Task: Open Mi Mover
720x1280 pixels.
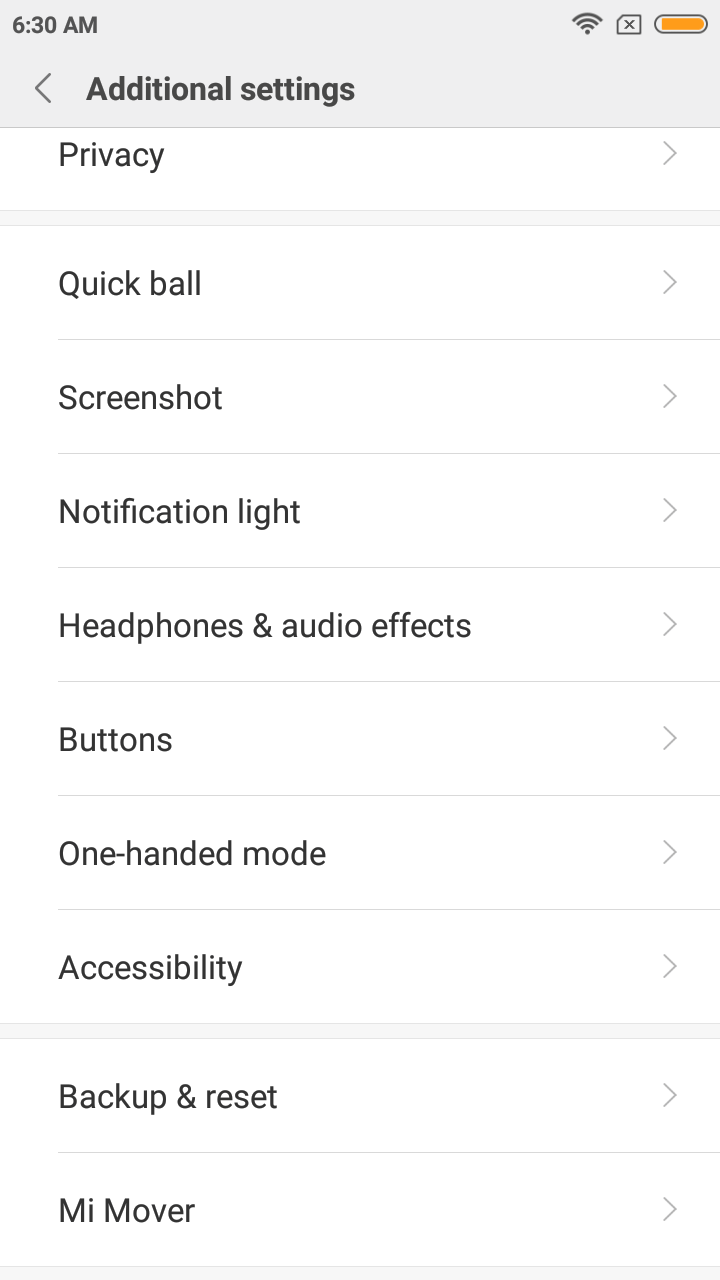Action: click(x=360, y=1210)
